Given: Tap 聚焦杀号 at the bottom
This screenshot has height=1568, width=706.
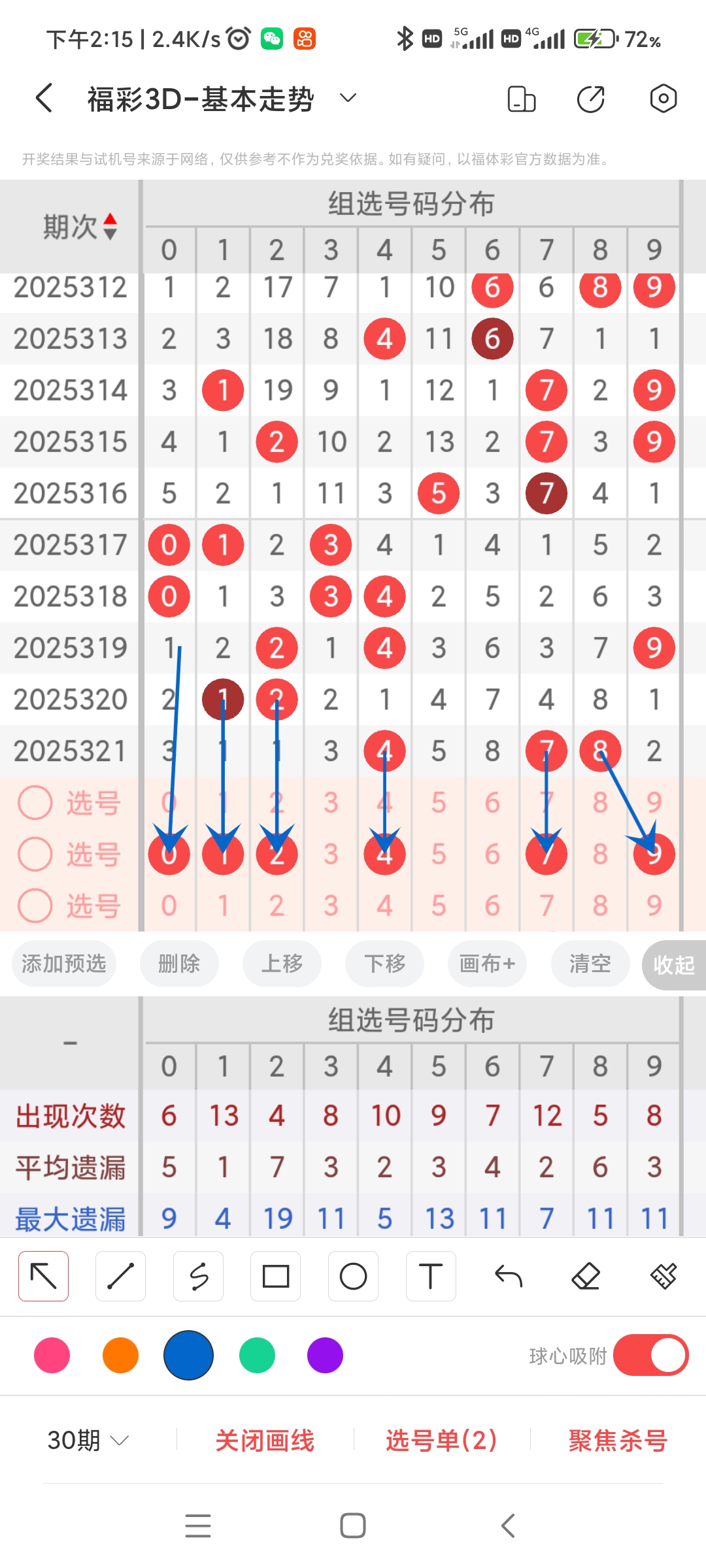Looking at the screenshot, I should coord(616,1440).
